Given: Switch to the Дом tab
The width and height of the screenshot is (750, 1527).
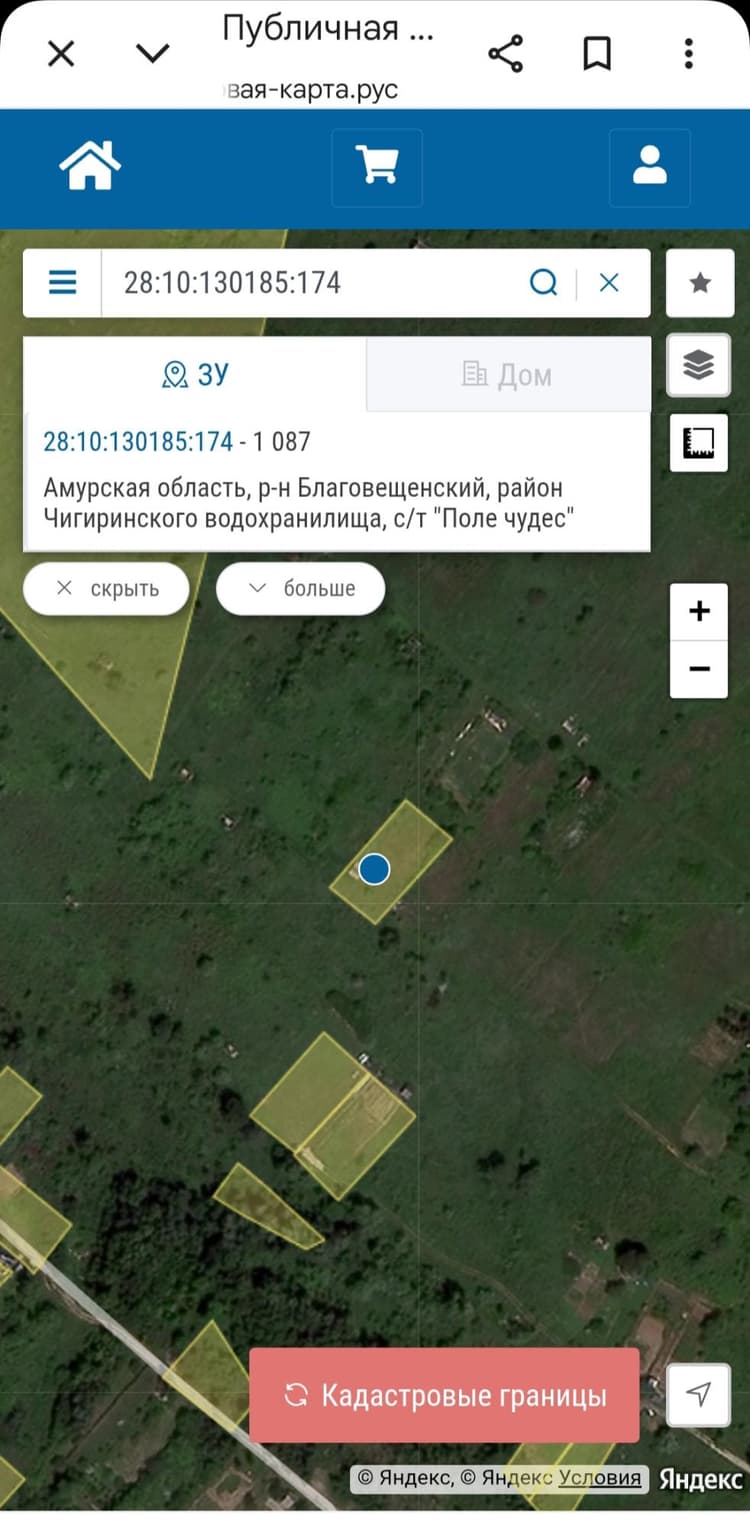Looking at the screenshot, I should tap(508, 375).
